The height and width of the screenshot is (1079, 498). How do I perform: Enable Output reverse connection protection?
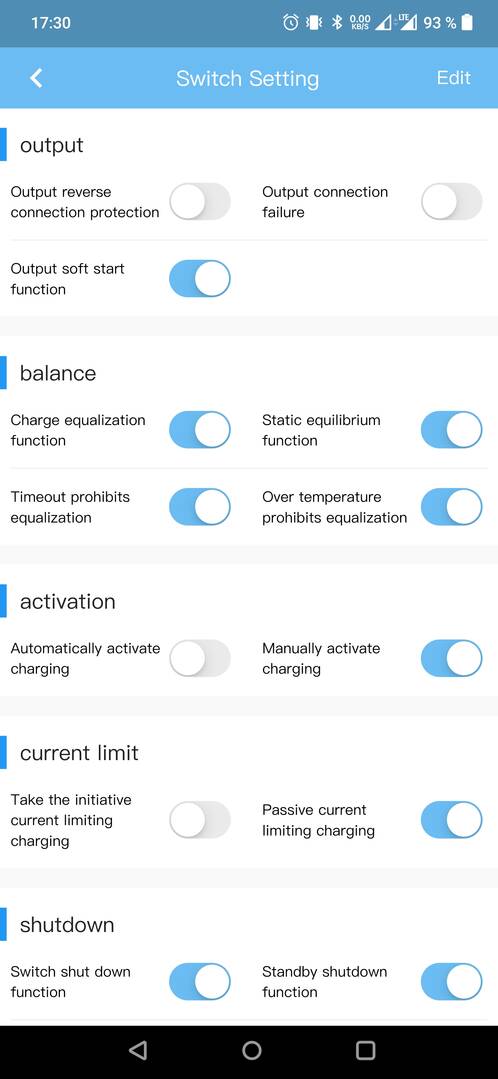tap(199, 202)
